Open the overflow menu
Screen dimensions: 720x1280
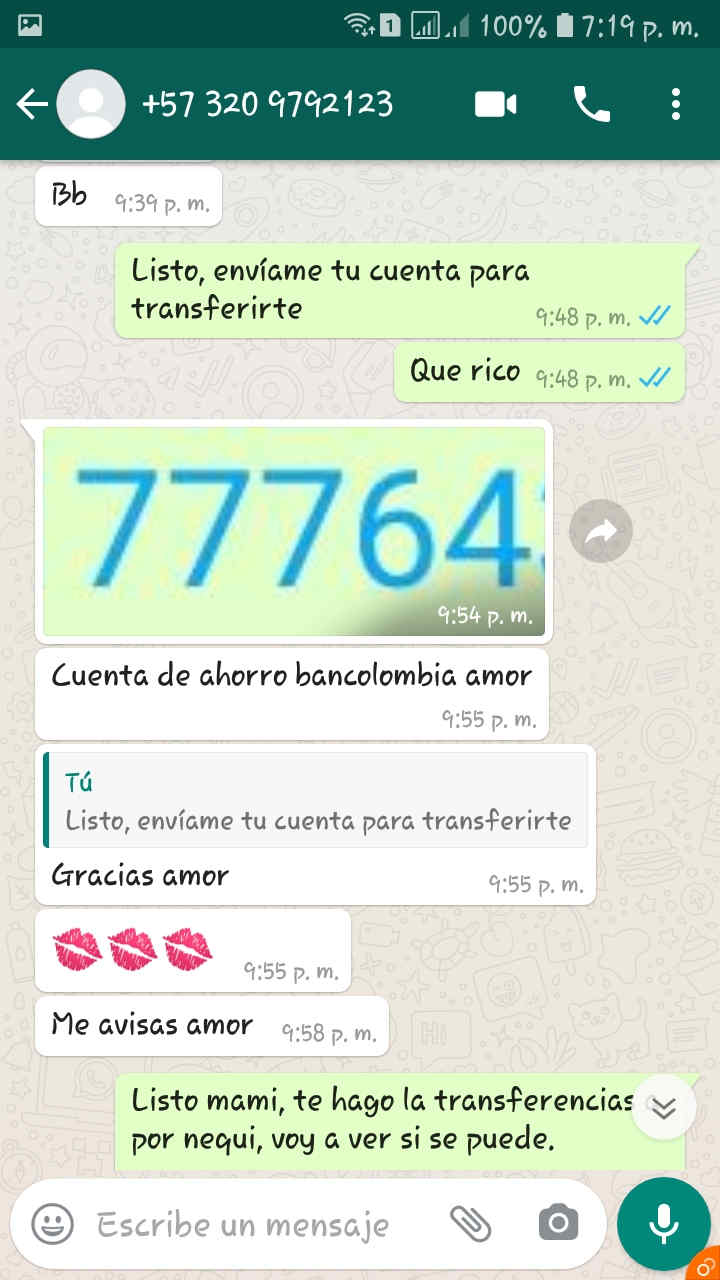pyautogui.click(x=676, y=104)
